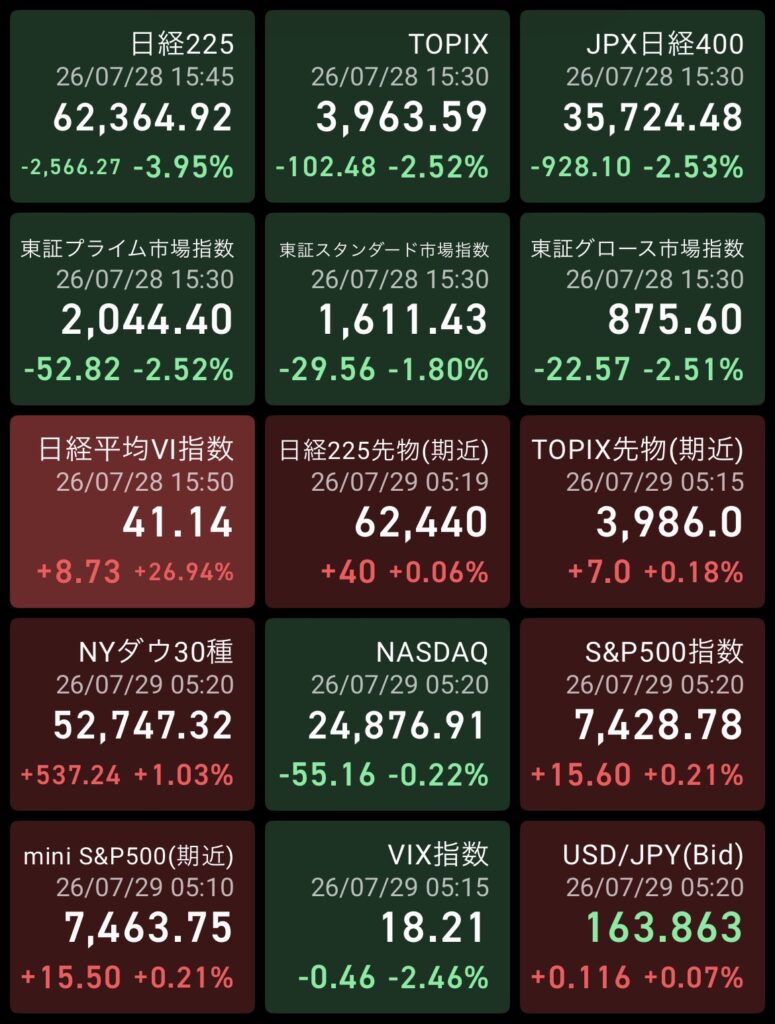
Task: Open the USD/JPY(Bid) tile
Action: (642, 917)
